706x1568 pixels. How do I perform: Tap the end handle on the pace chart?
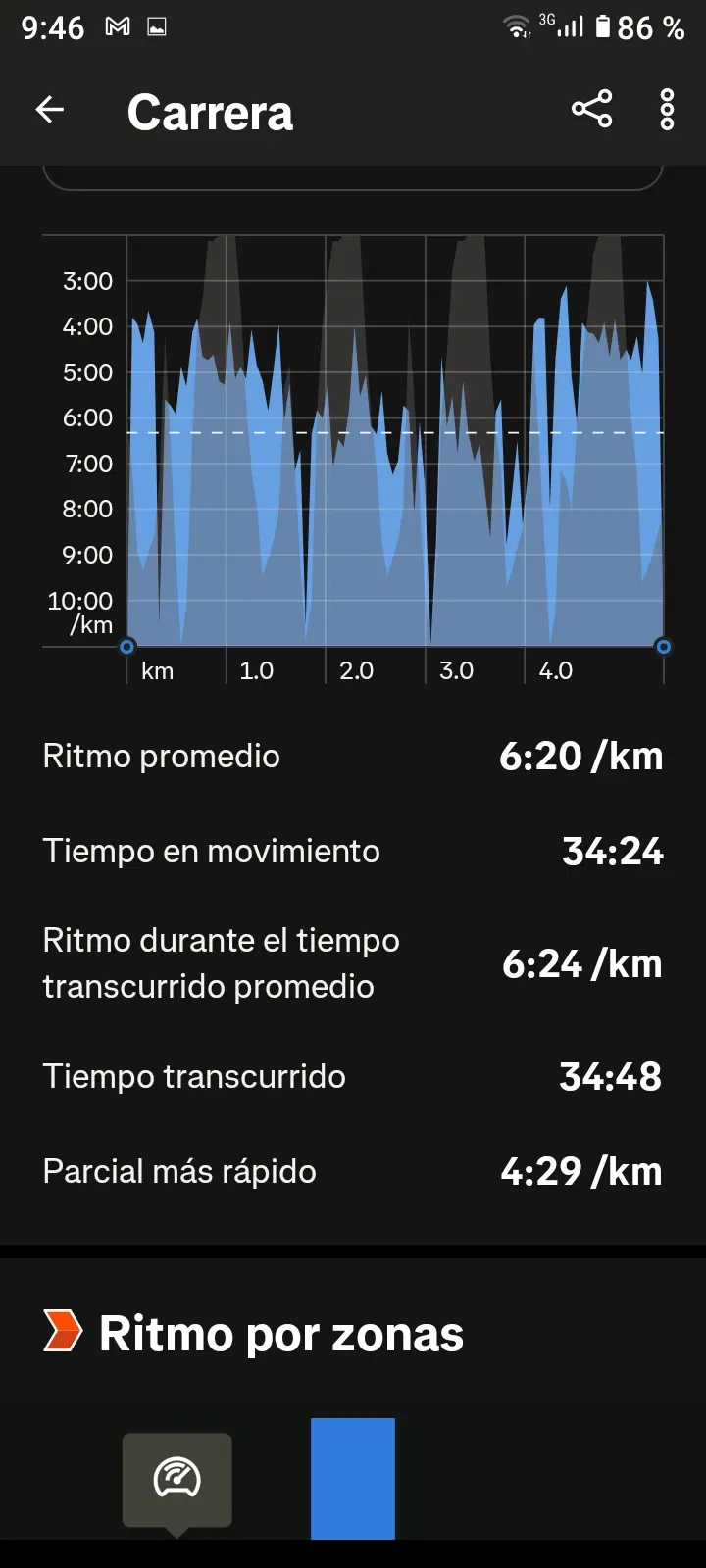point(664,647)
